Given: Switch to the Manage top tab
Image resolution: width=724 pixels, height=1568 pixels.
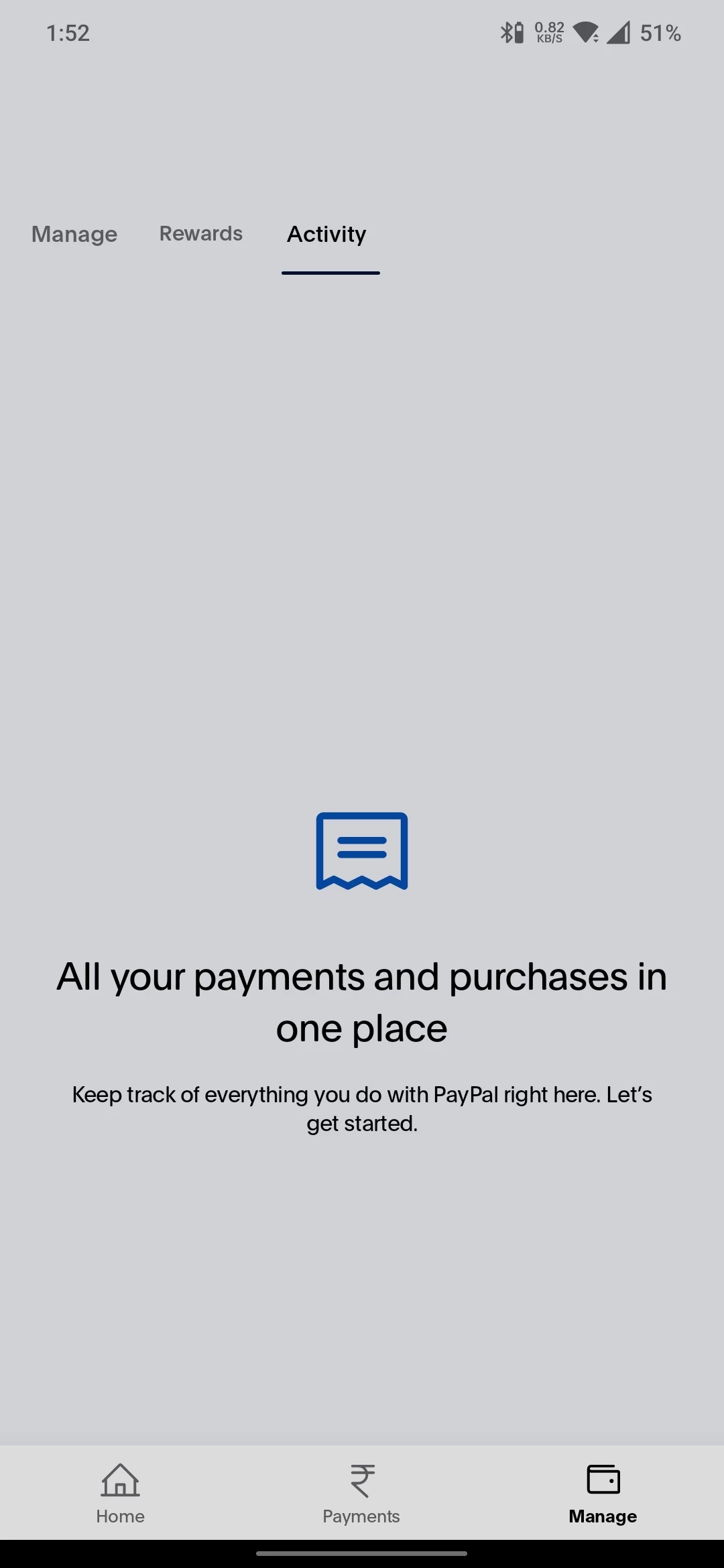Looking at the screenshot, I should pos(74,234).
